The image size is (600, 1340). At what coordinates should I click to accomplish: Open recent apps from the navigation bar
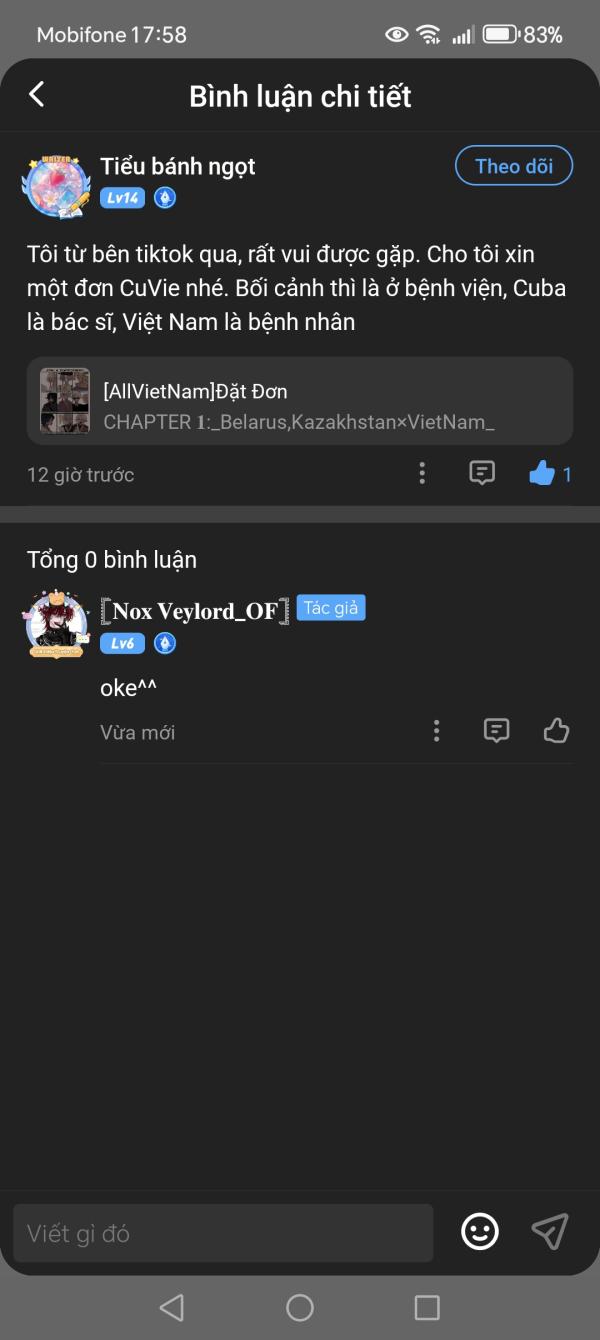(x=427, y=1307)
